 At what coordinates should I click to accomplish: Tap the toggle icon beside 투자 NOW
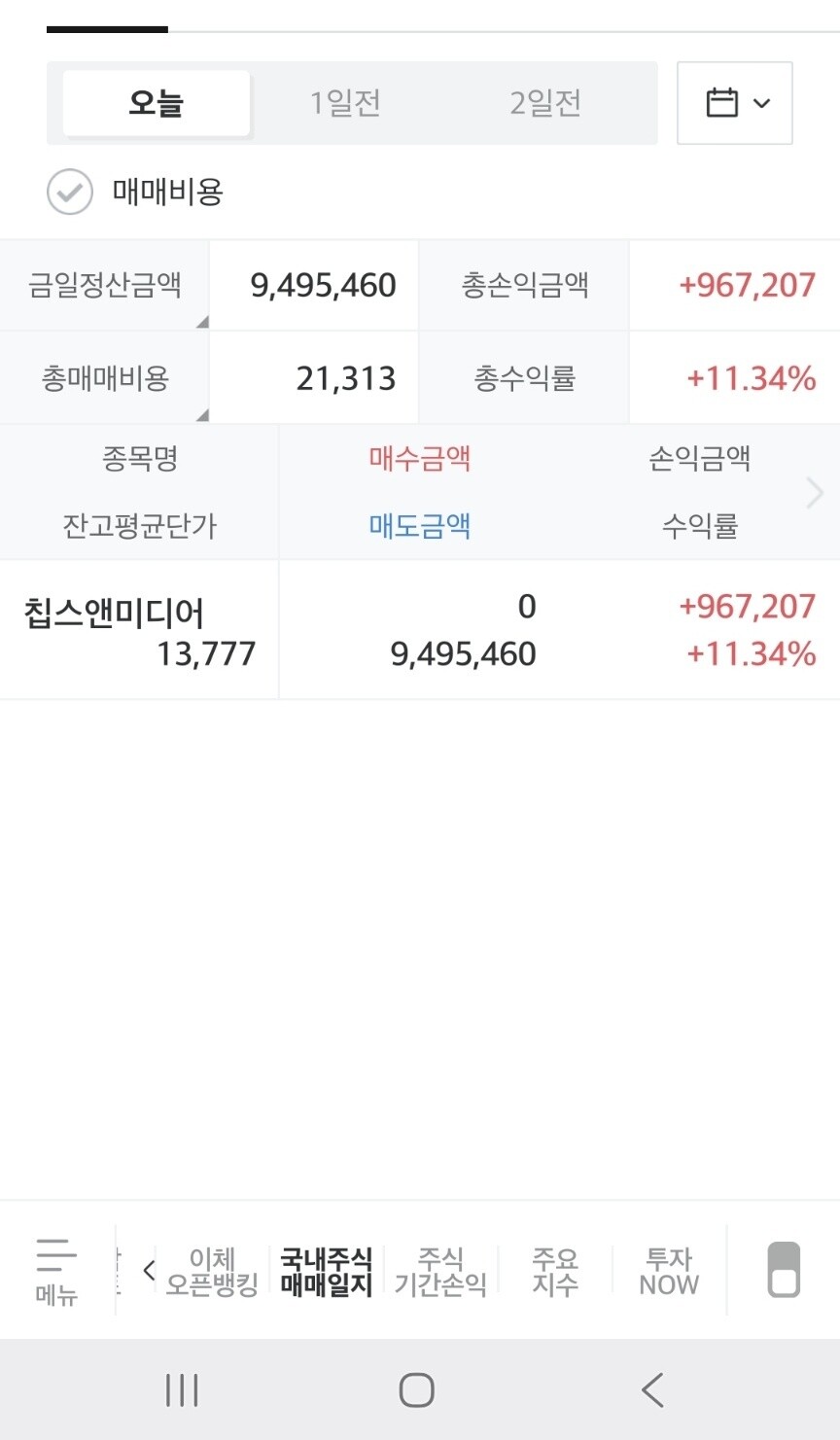pos(784,1270)
